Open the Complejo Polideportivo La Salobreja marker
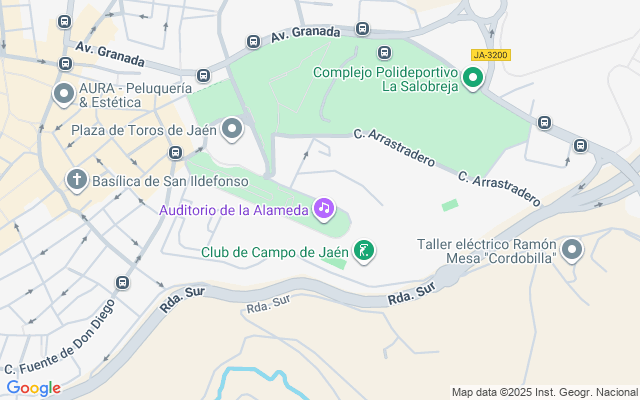This screenshot has height=400, width=640. [473, 78]
